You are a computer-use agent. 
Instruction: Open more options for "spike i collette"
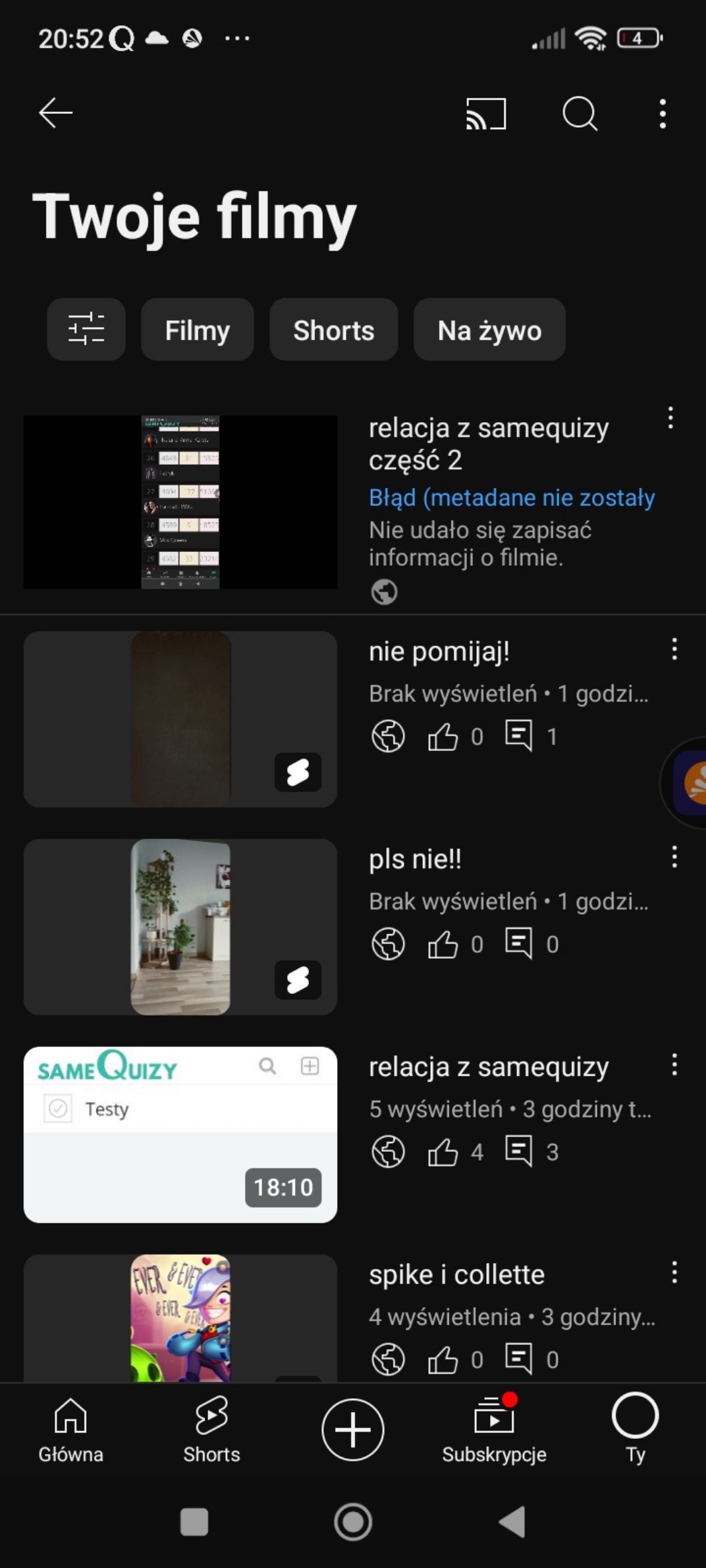point(674,1272)
